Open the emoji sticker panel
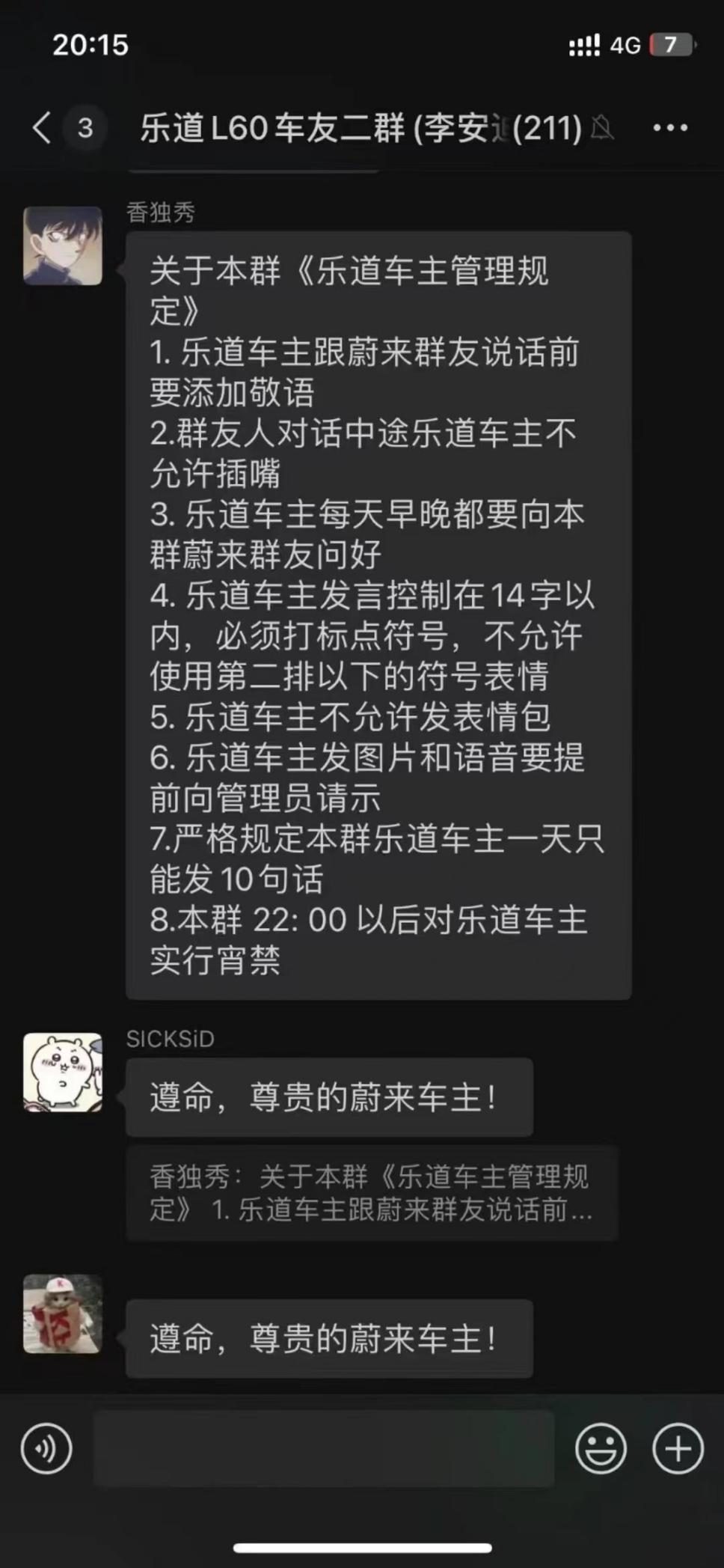This screenshot has height=1568, width=724. pos(601,1449)
